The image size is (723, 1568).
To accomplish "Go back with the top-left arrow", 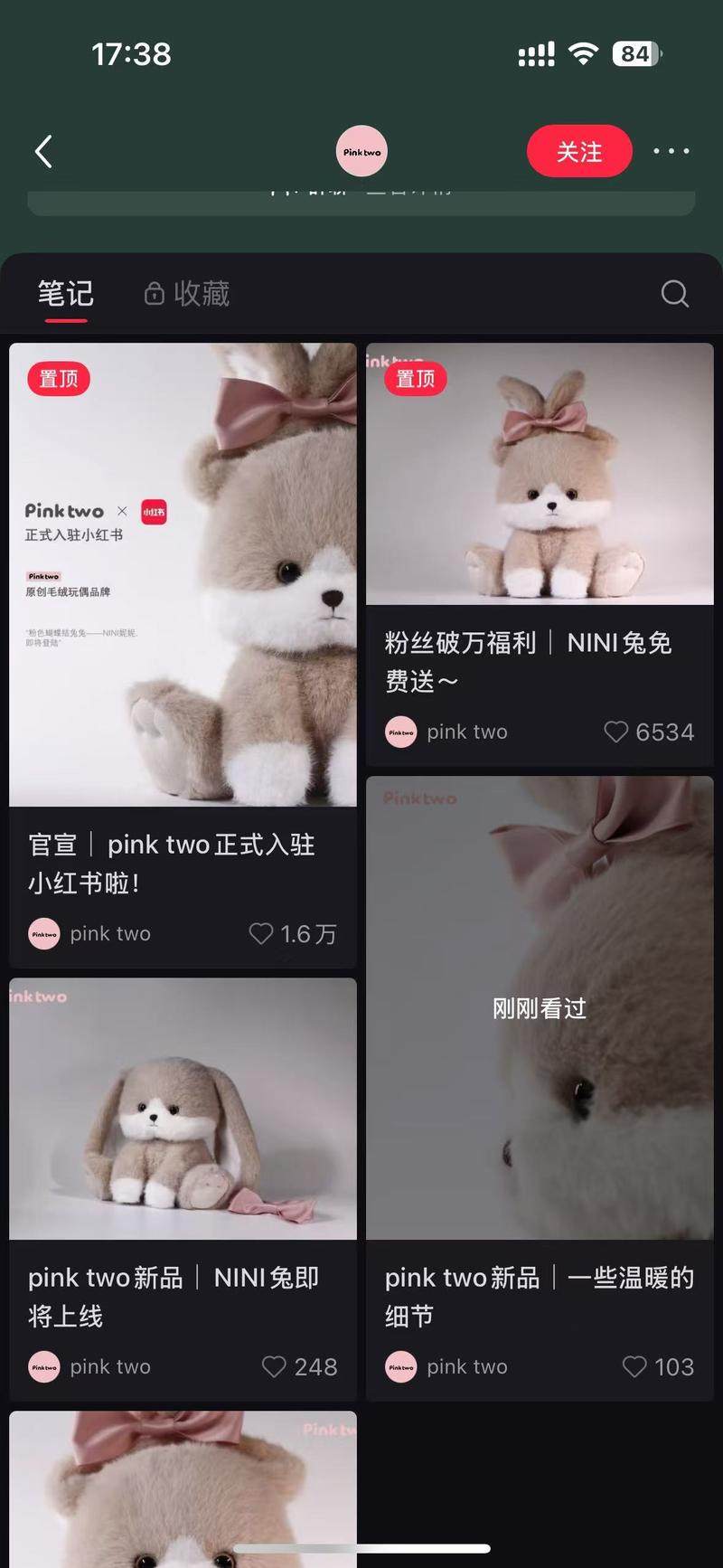I will coord(43,152).
